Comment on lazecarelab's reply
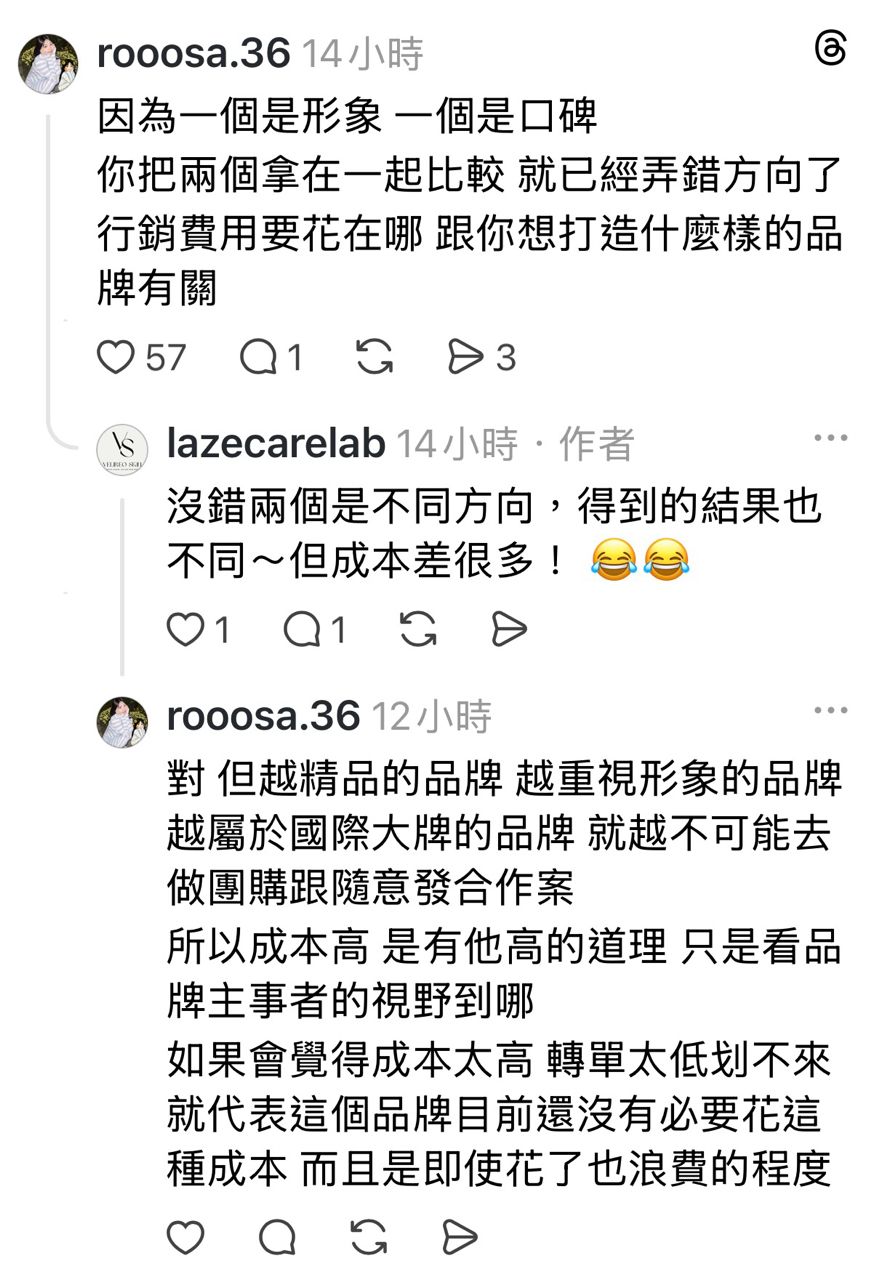Image resolution: width=877 pixels, height=1280 pixels. [x=301, y=629]
